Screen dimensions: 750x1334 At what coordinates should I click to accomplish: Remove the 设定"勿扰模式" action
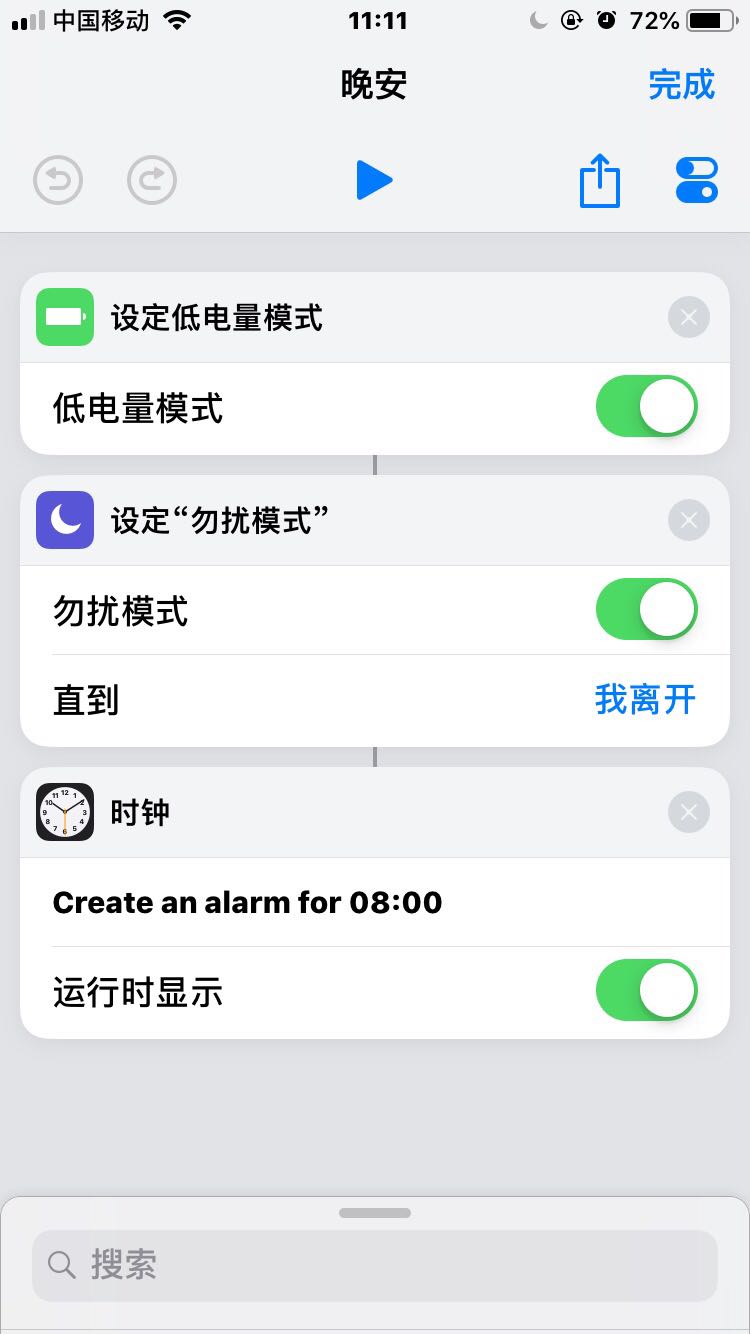[688, 520]
